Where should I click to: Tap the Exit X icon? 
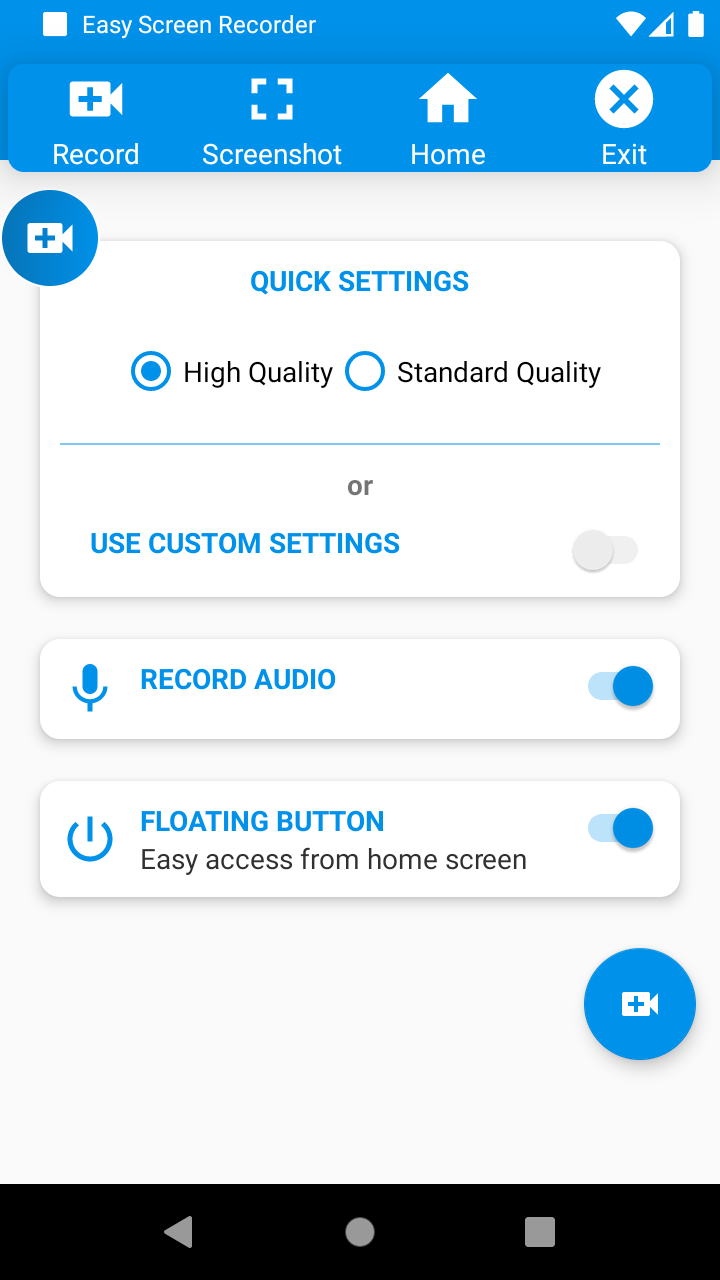coord(623,99)
